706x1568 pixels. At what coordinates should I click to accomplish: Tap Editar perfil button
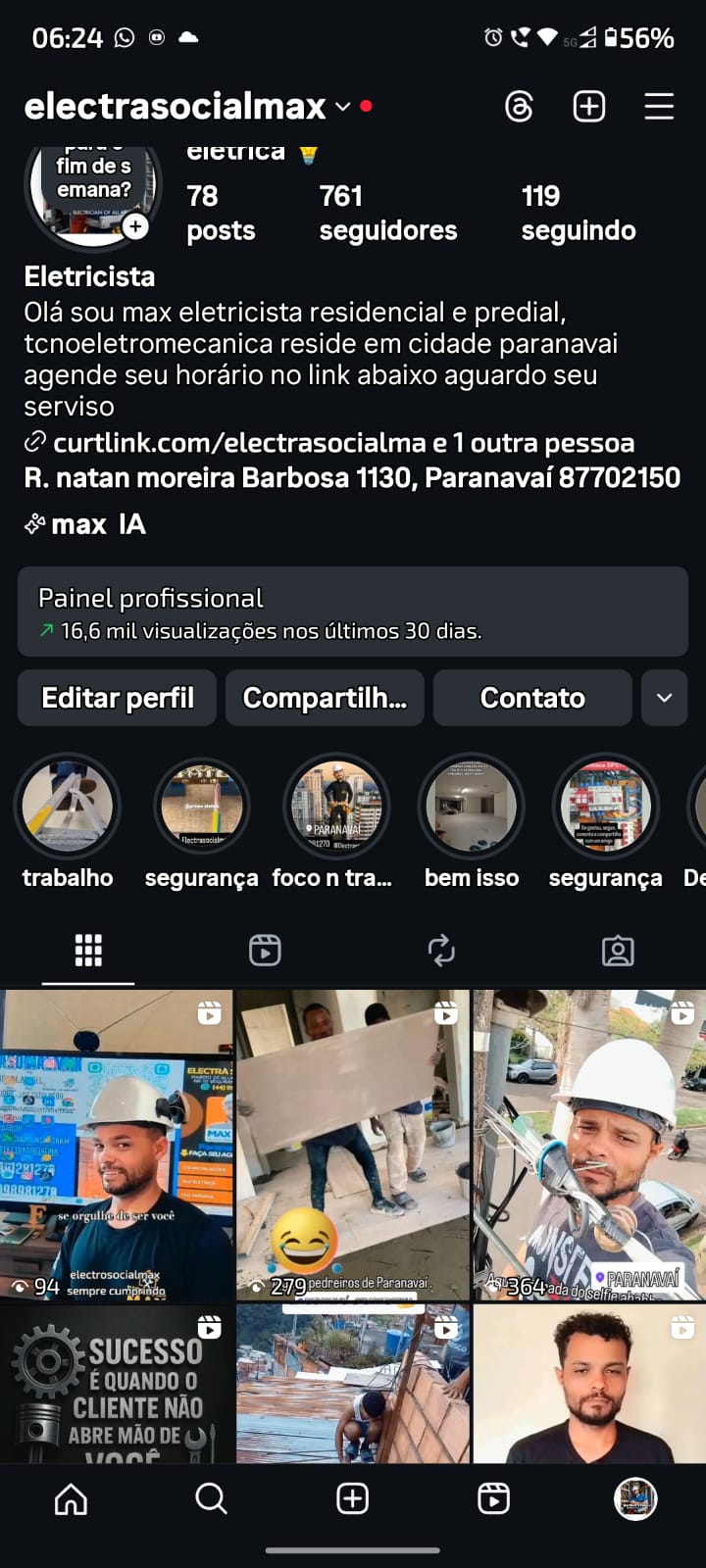point(117,698)
